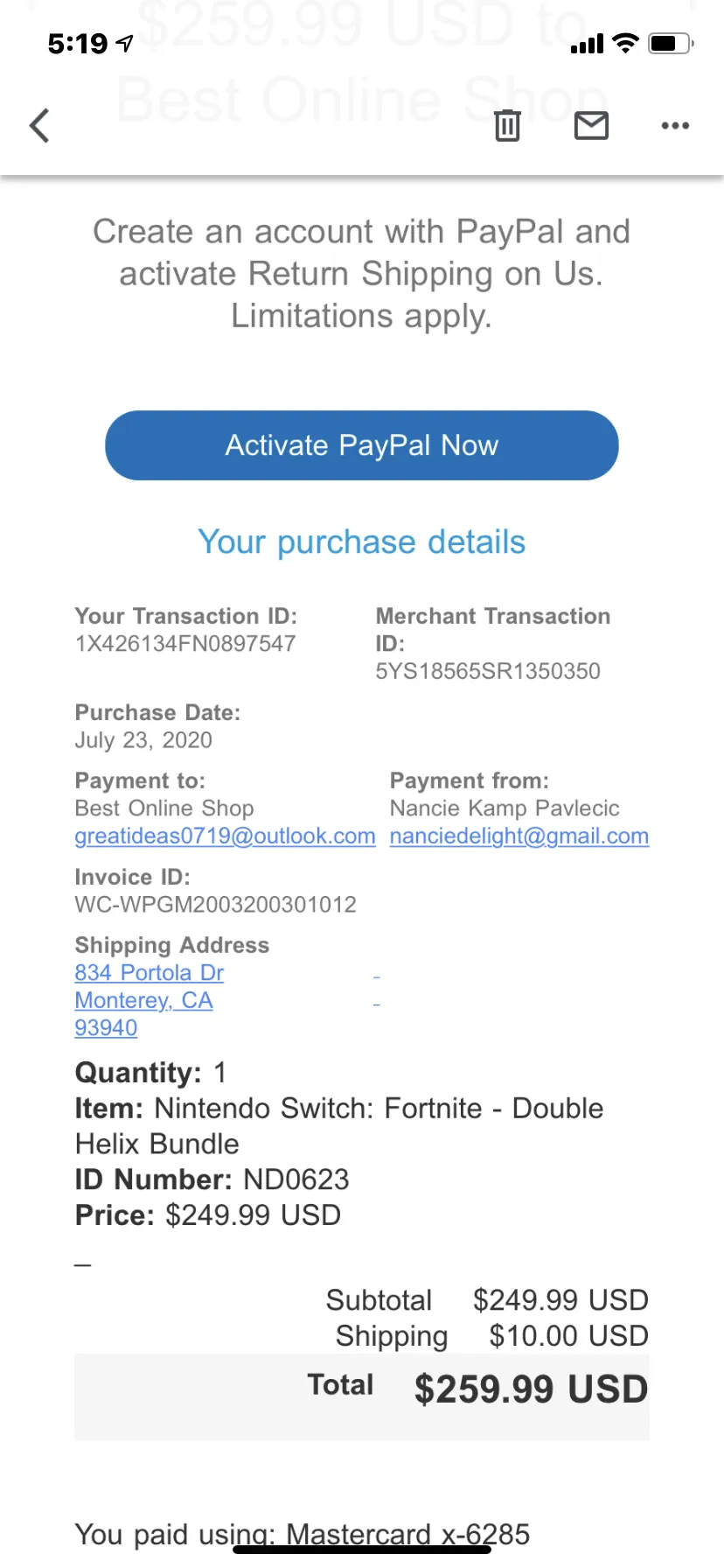
Task: Go back to the inbox
Action: pyautogui.click(x=39, y=125)
